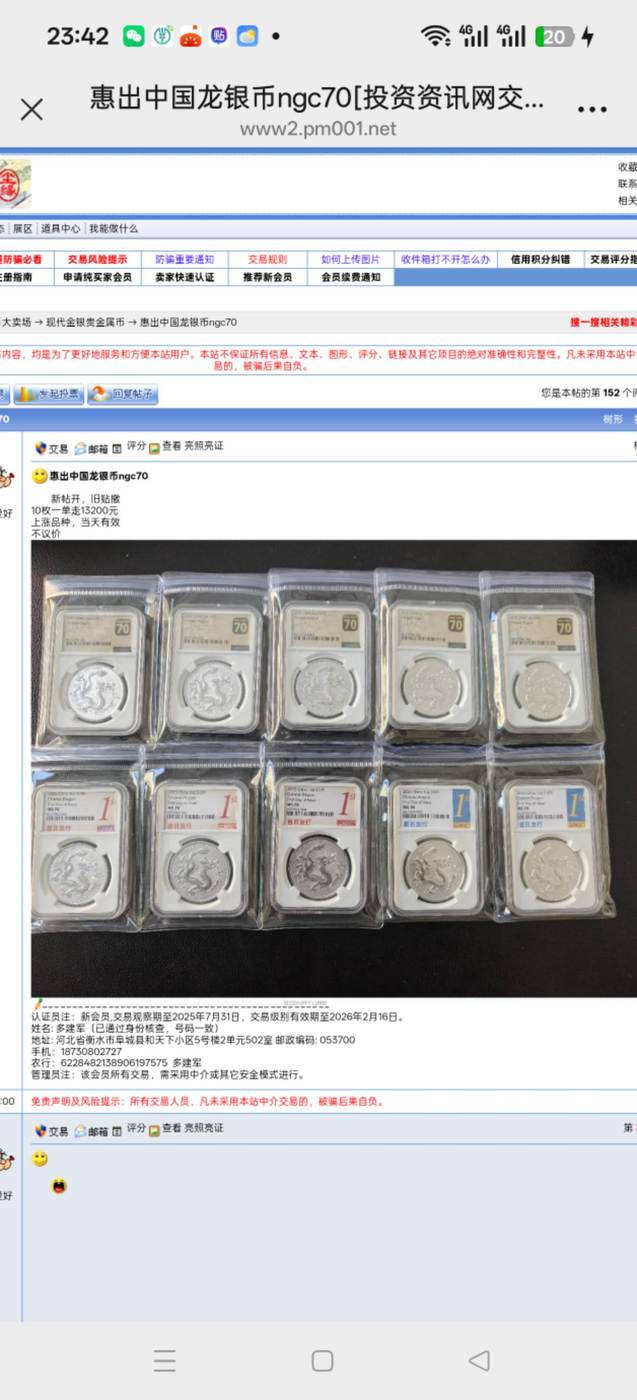Close the web page view
This screenshot has width=637, height=1400.
point(32,109)
